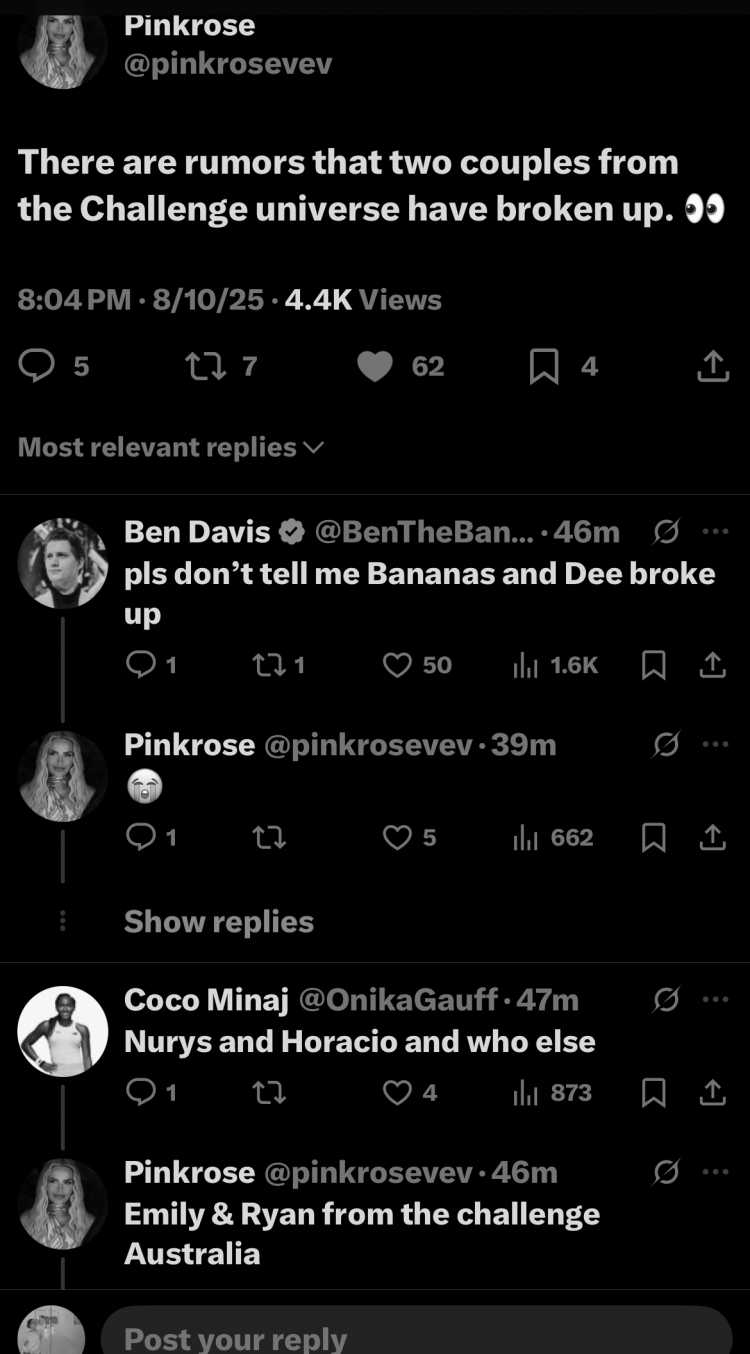The height and width of the screenshot is (1354, 750).
Task: Open the Most relevant replies sort dropdown
Action: pyautogui.click(x=172, y=447)
